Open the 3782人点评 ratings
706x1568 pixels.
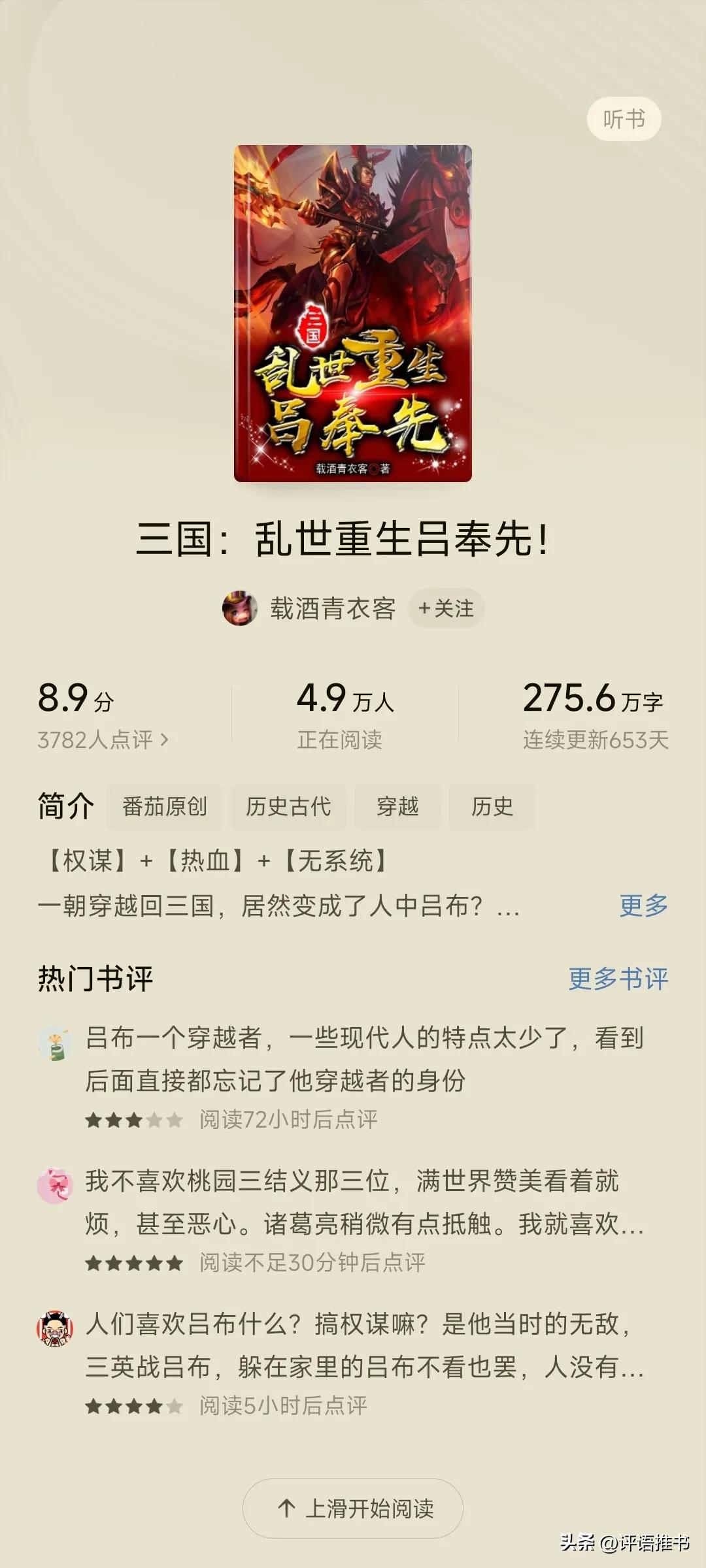(x=103, y=740)
